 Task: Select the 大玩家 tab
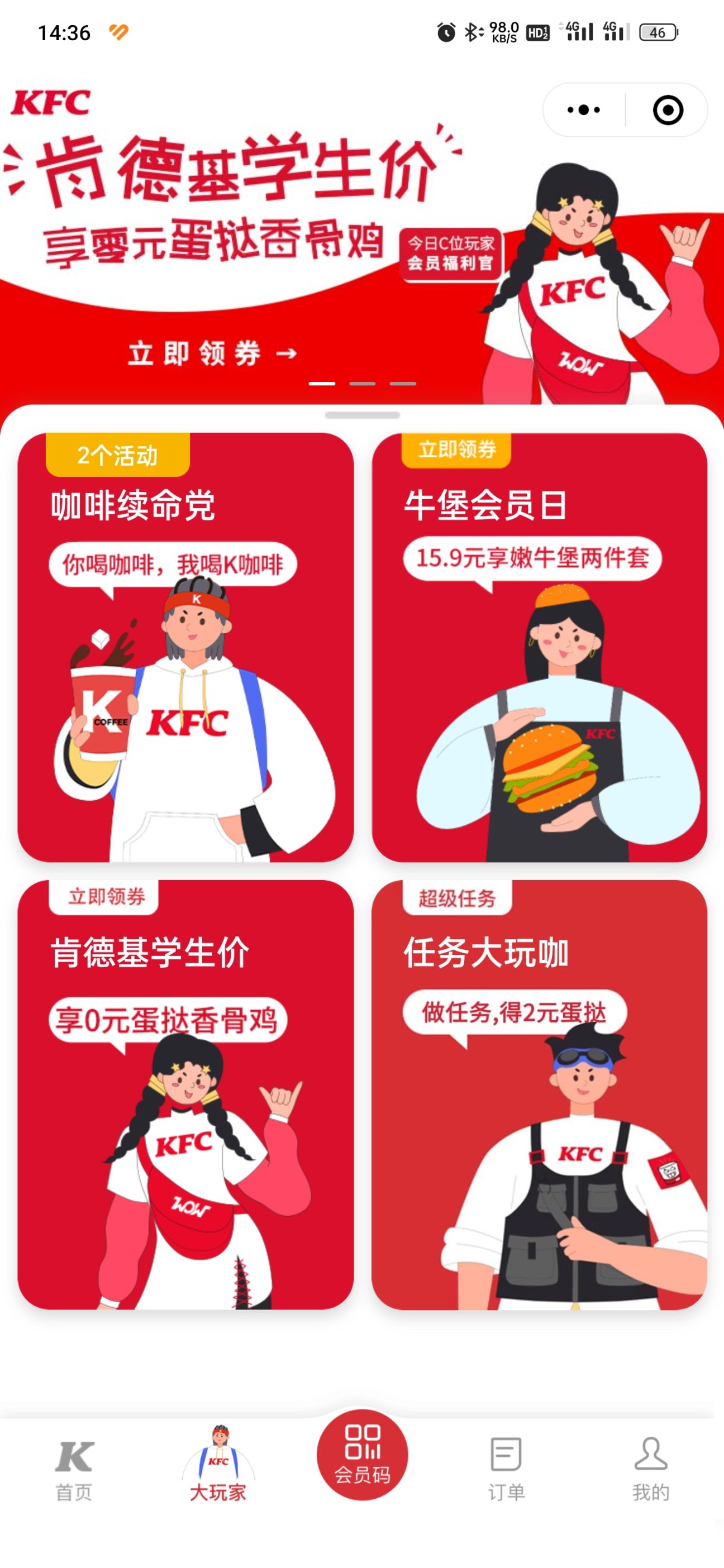tap(218, 1465)
